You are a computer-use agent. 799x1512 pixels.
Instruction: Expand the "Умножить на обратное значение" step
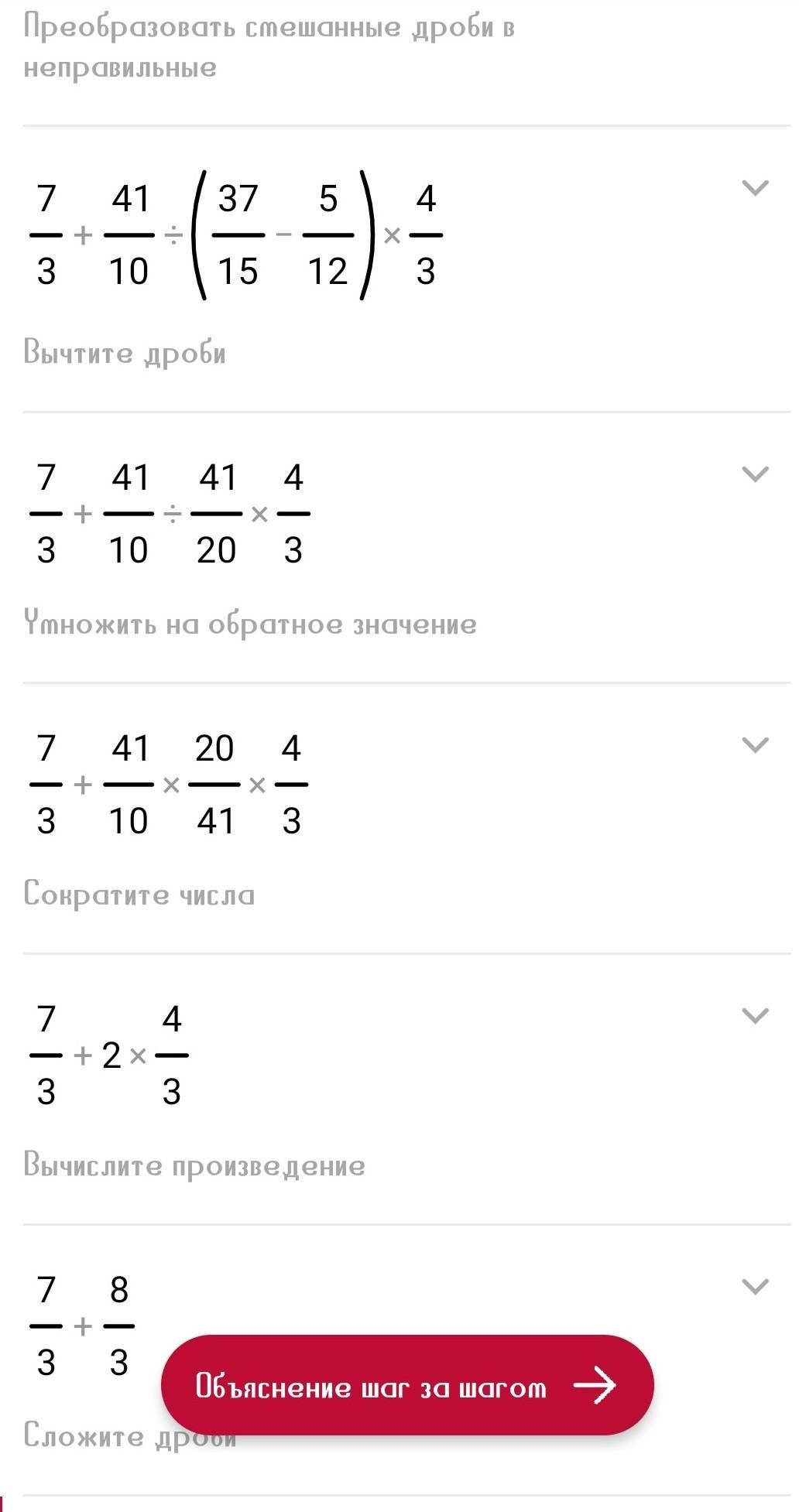[x=755, y=474]
